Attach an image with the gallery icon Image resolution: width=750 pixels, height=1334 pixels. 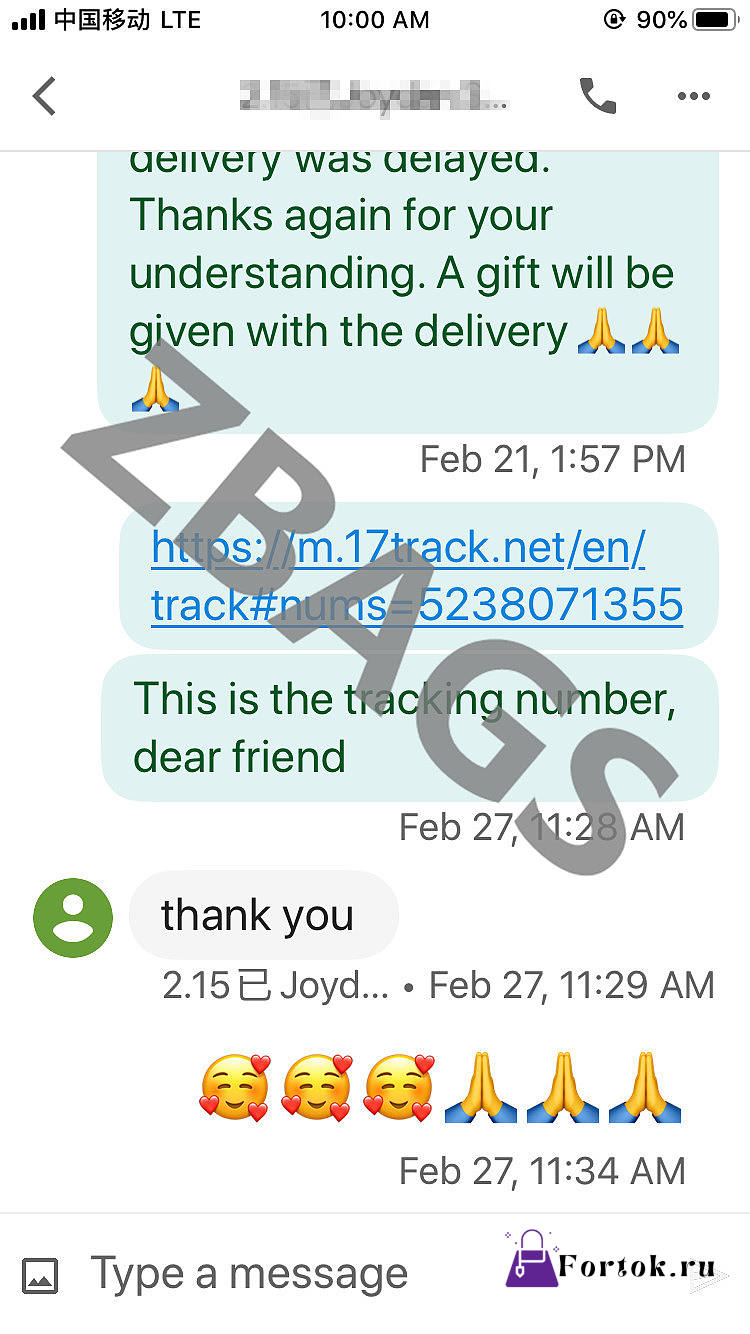pyautogui.click(x=40, y=1275)
